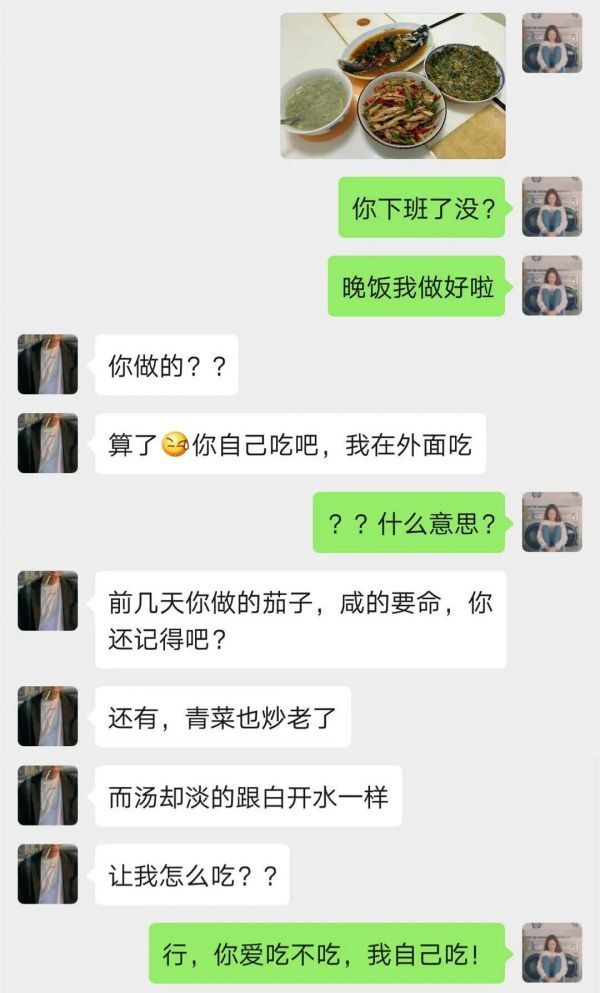
Task: Open contact's avatar beside "你做的？？"
Action: point(47,364)
